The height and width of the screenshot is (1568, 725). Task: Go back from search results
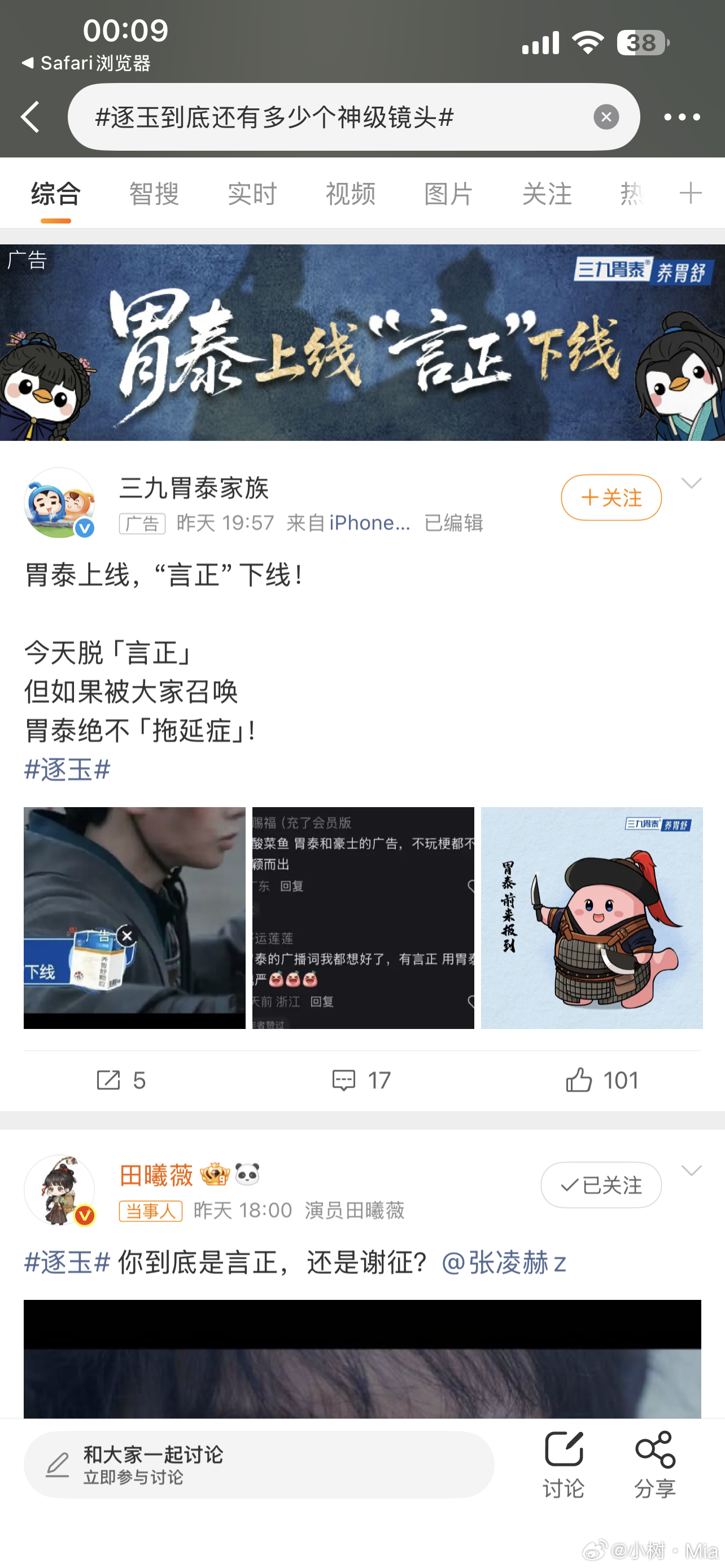[30, 116]
